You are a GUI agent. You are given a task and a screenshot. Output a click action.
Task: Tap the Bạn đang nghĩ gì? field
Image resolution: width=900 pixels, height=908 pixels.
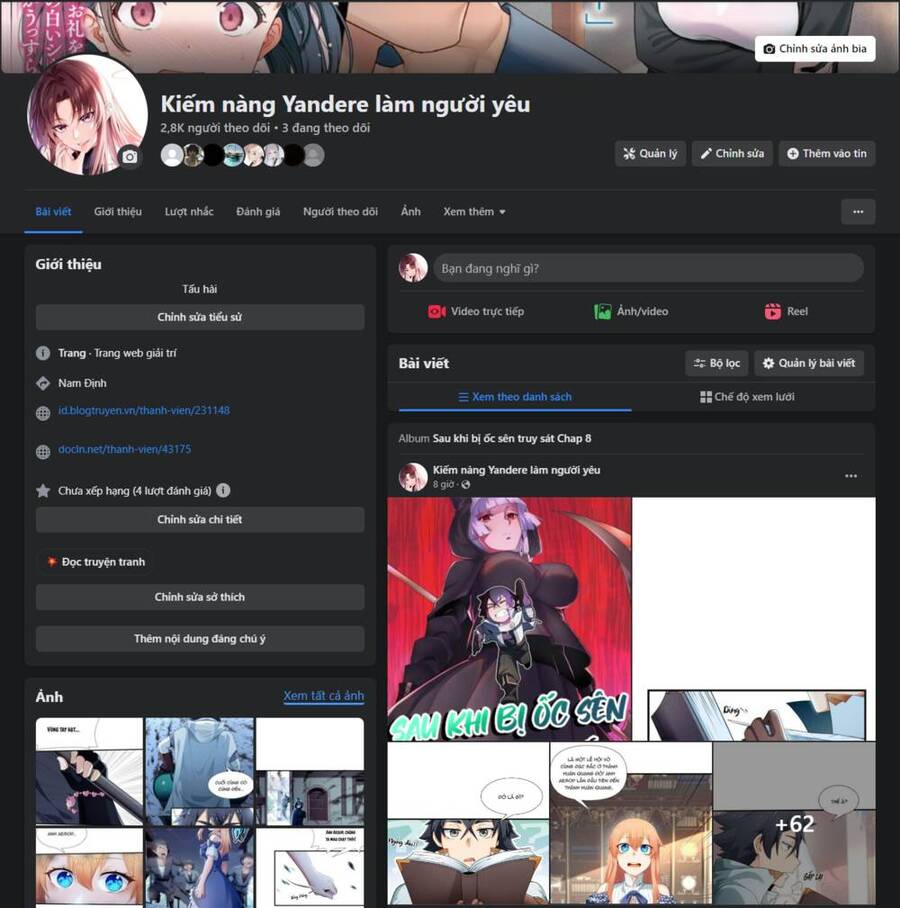(649, 268)
